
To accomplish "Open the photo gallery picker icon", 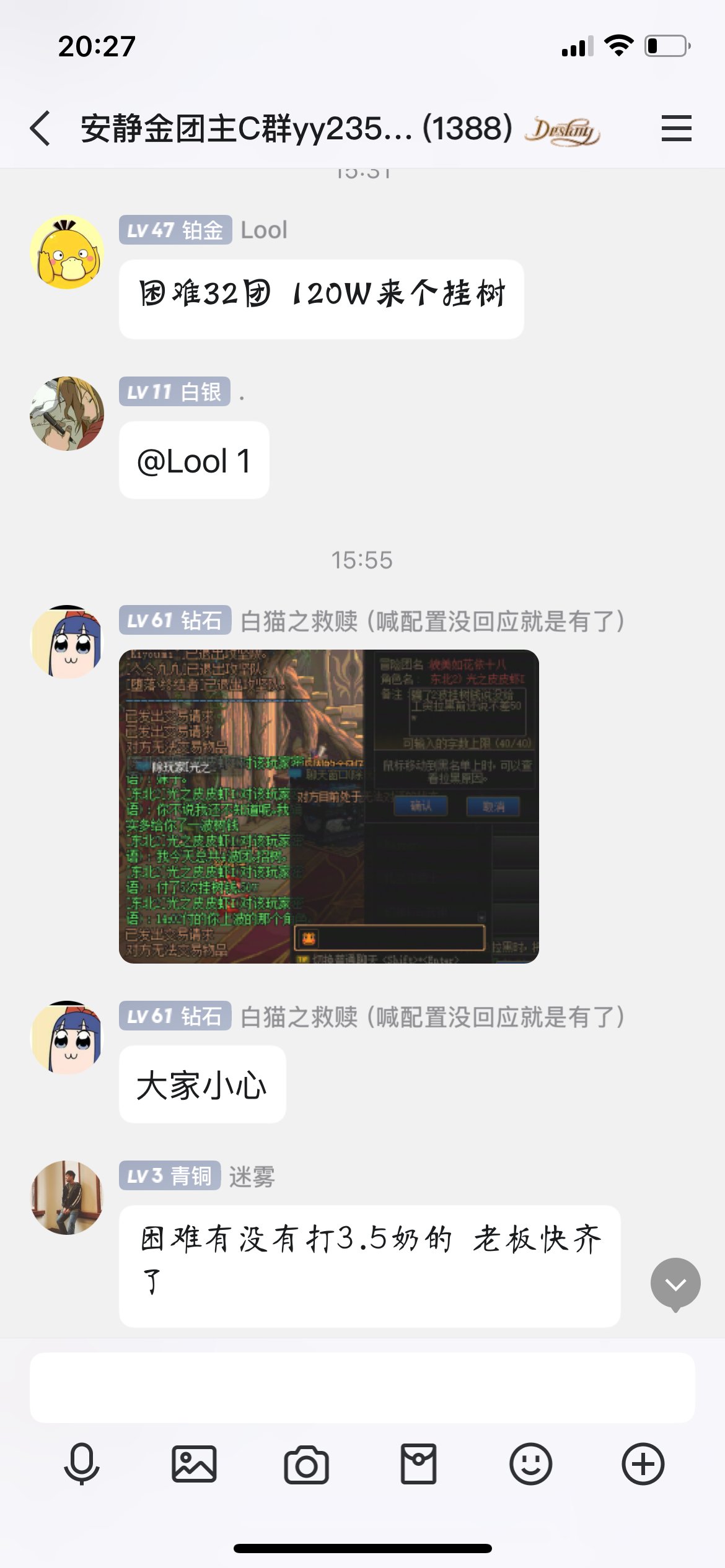I will 194,1465.
